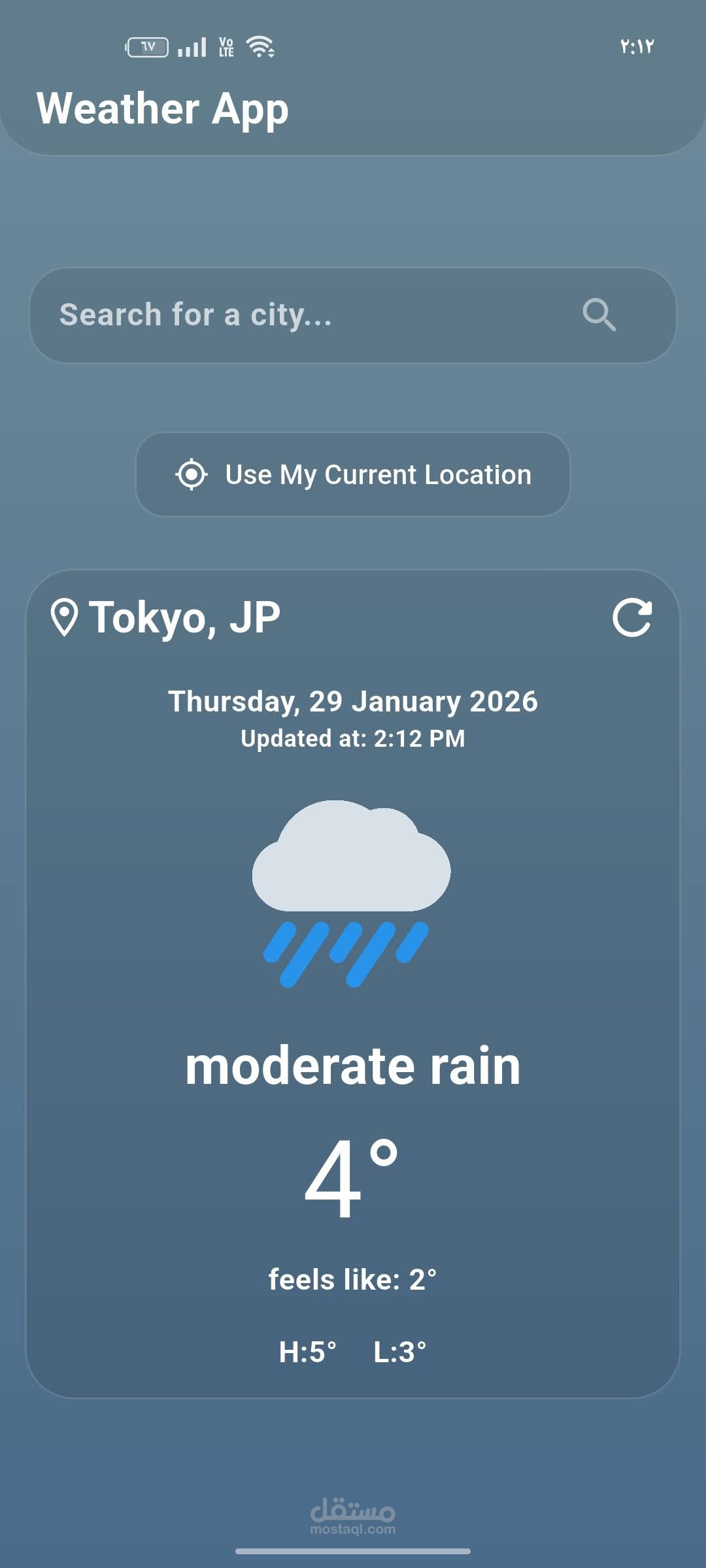706x1568 pixels.
Task: Refresh the Tokyo weather card
Action: click(x=632, y=617)
